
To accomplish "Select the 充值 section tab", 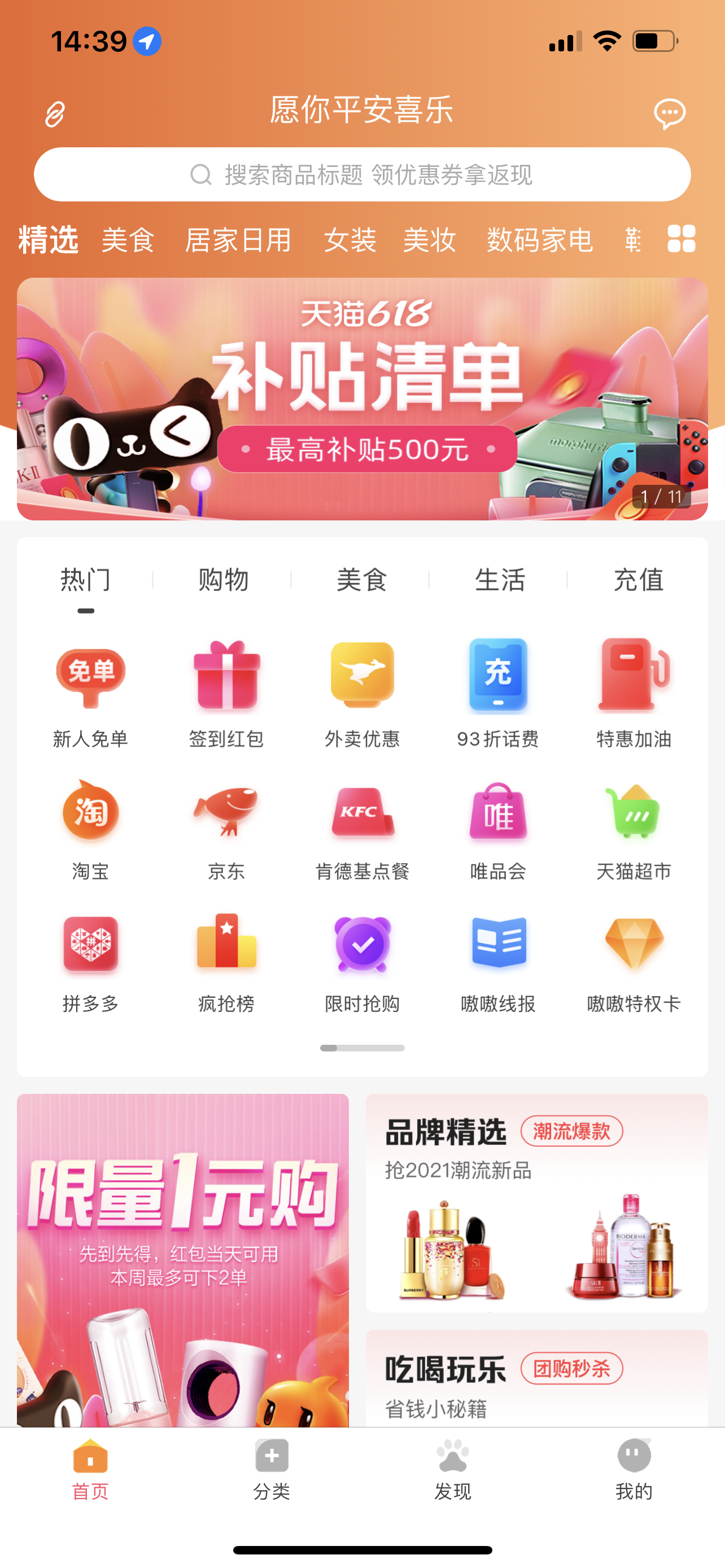I will pyautogui.click(x=637, y=580).
